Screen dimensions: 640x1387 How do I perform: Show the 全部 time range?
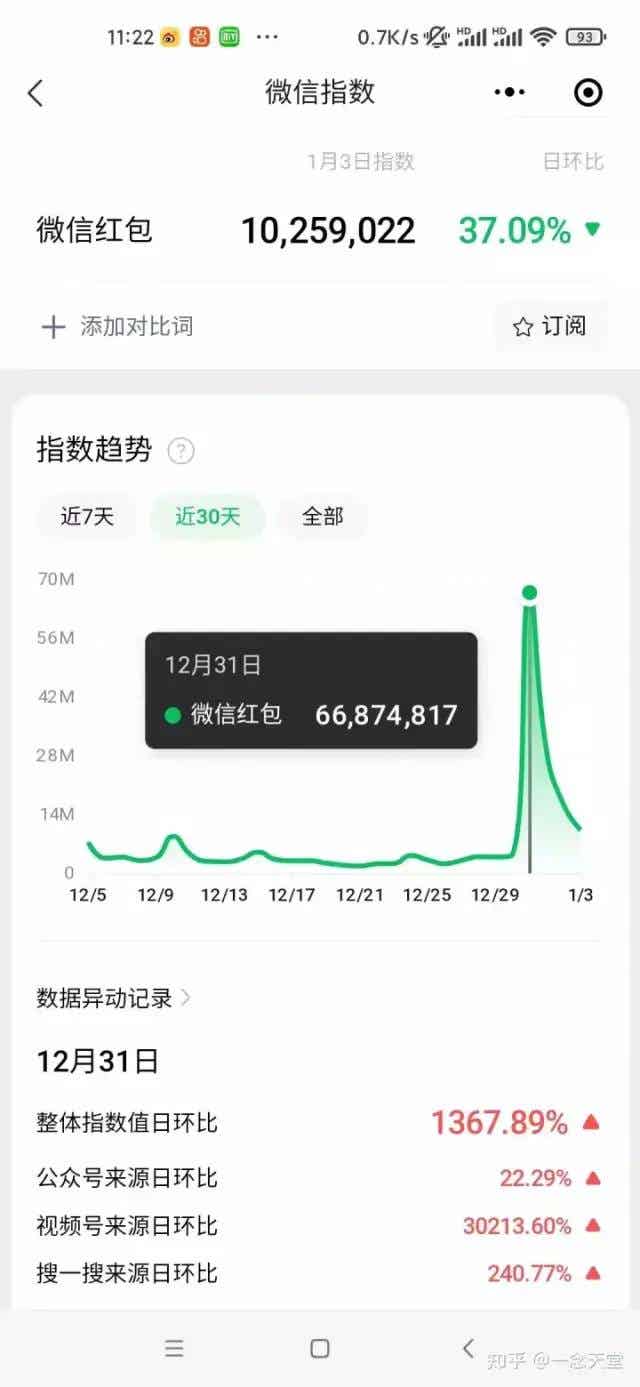point(322,517)
